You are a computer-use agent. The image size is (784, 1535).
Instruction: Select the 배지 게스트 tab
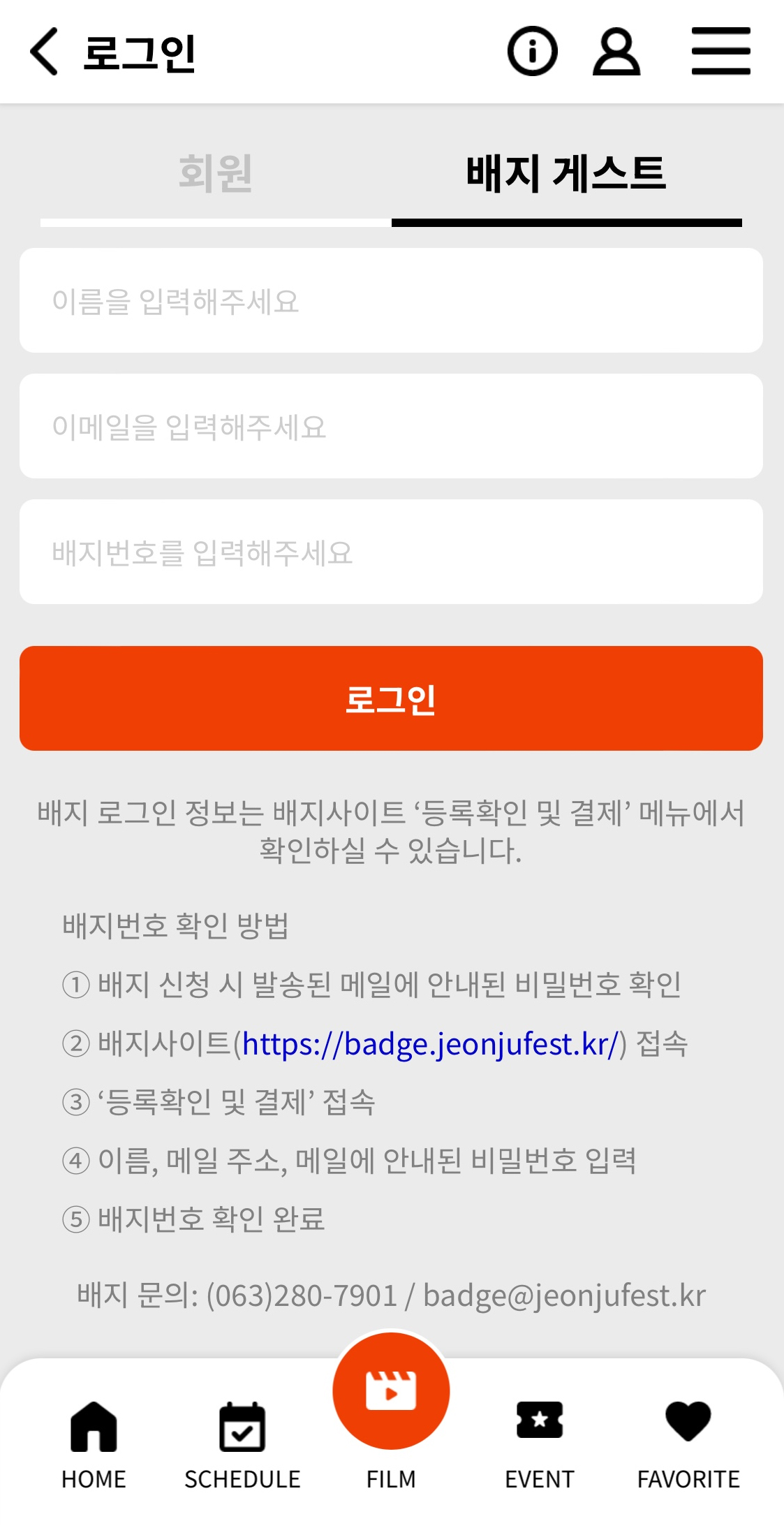point(566,175)
